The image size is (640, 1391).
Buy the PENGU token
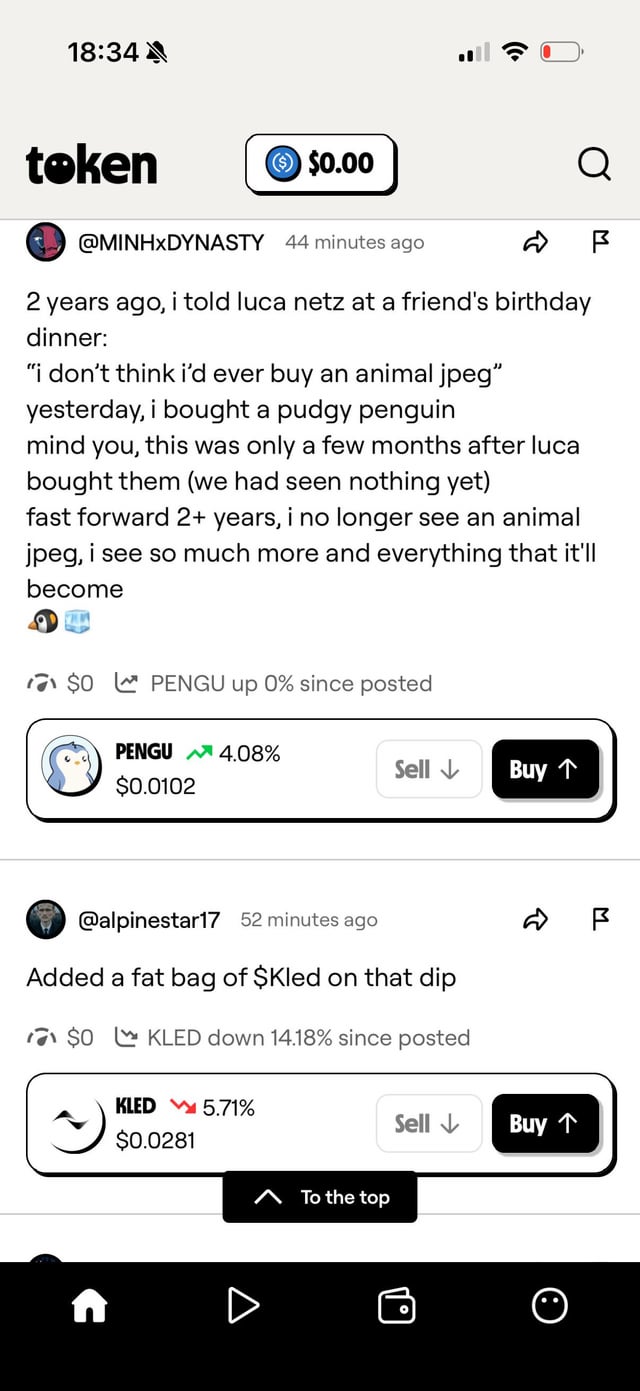(x=545, y=769)
